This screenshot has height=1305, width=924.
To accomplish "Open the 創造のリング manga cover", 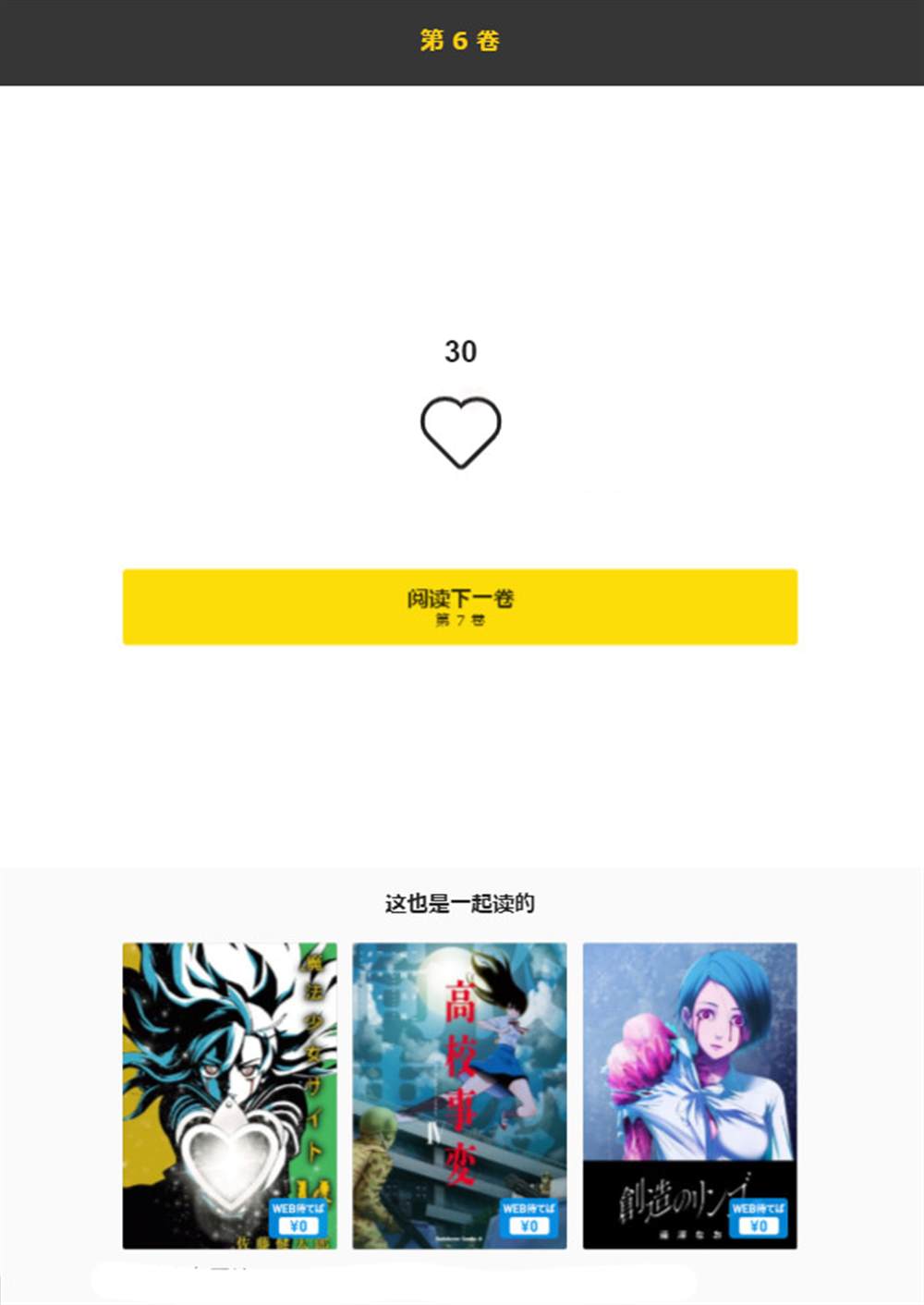I will pyautogui.click(x=689, y=1095).
